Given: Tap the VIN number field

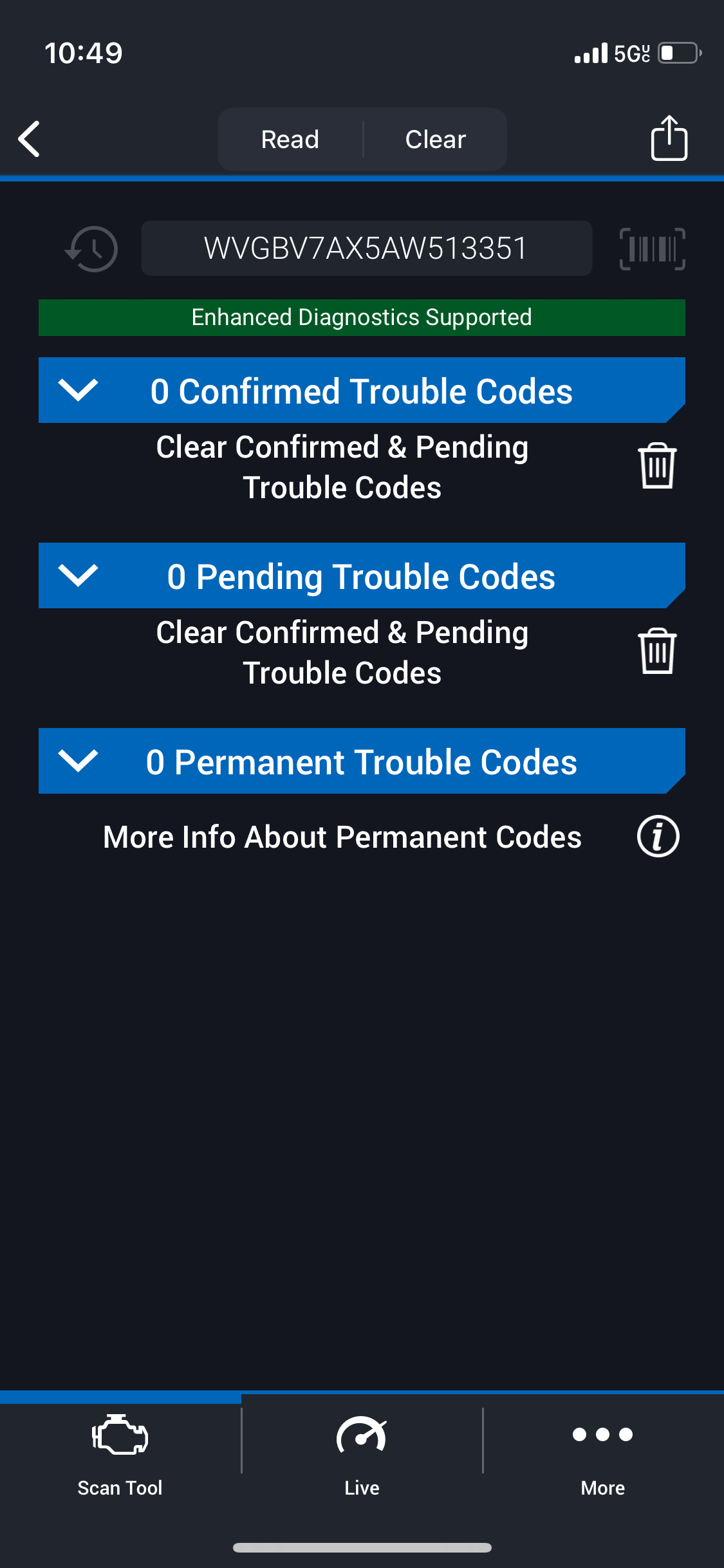Looking at the screenshot, I should (366, 248).
